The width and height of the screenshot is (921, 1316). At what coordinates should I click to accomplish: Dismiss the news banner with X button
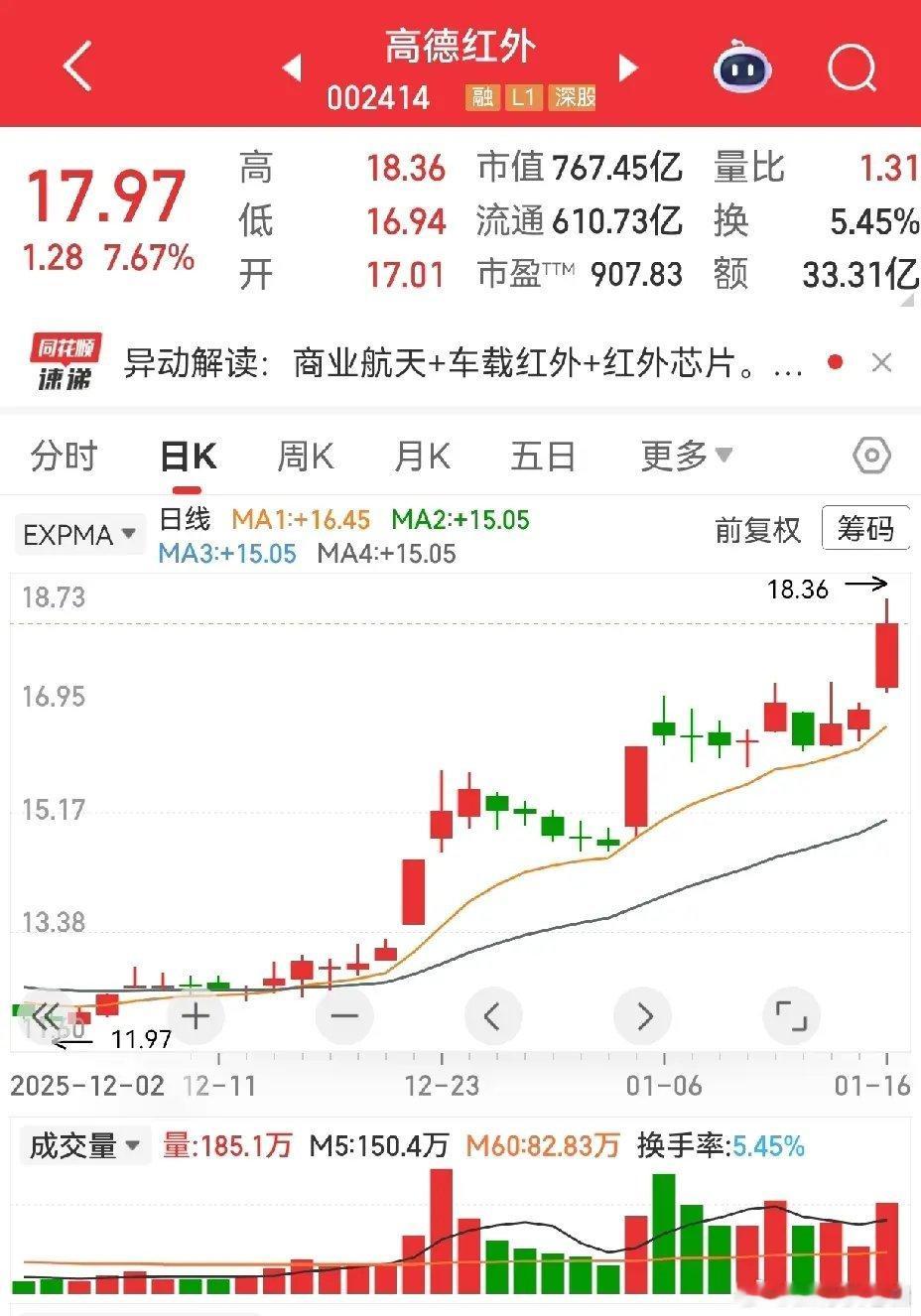pyautogui.click(x=881, y=363)
